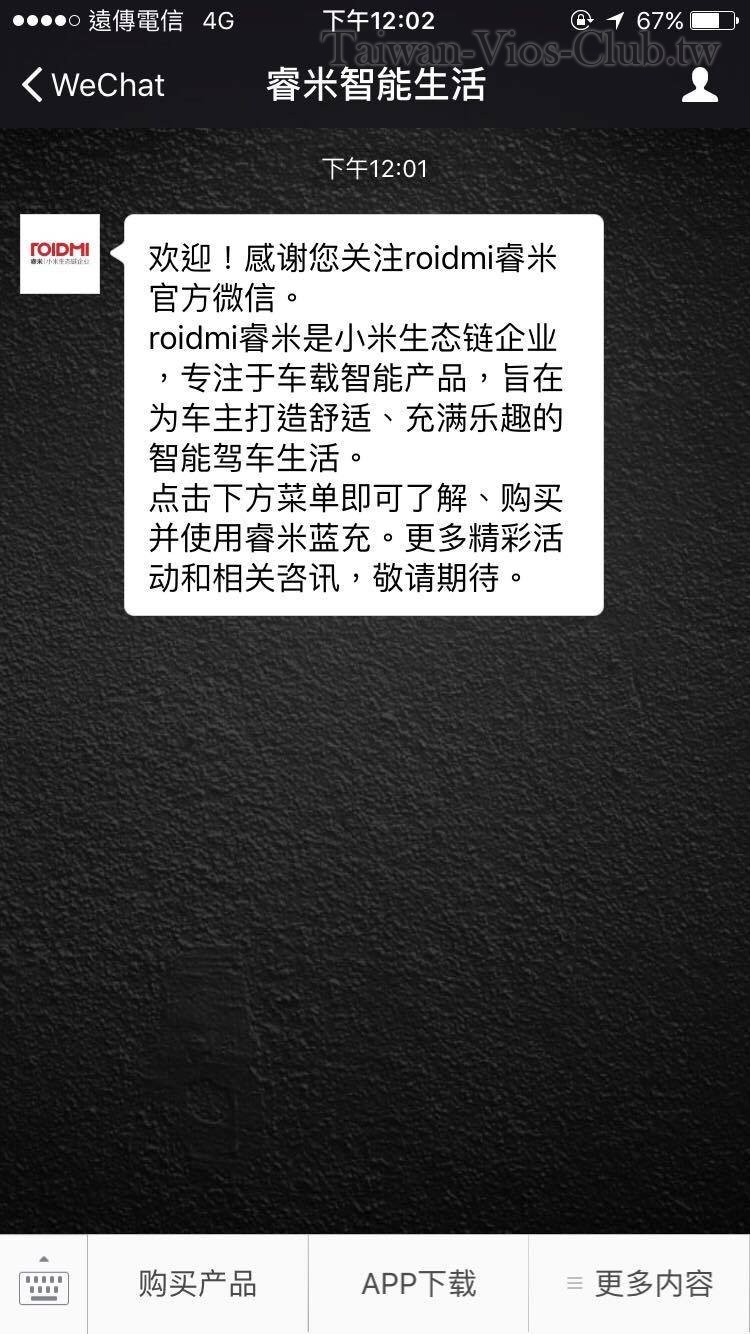Open the account profile icon
Image resolution: width=750 pixels, height=1334 pixels.
(x=699, y=85)
